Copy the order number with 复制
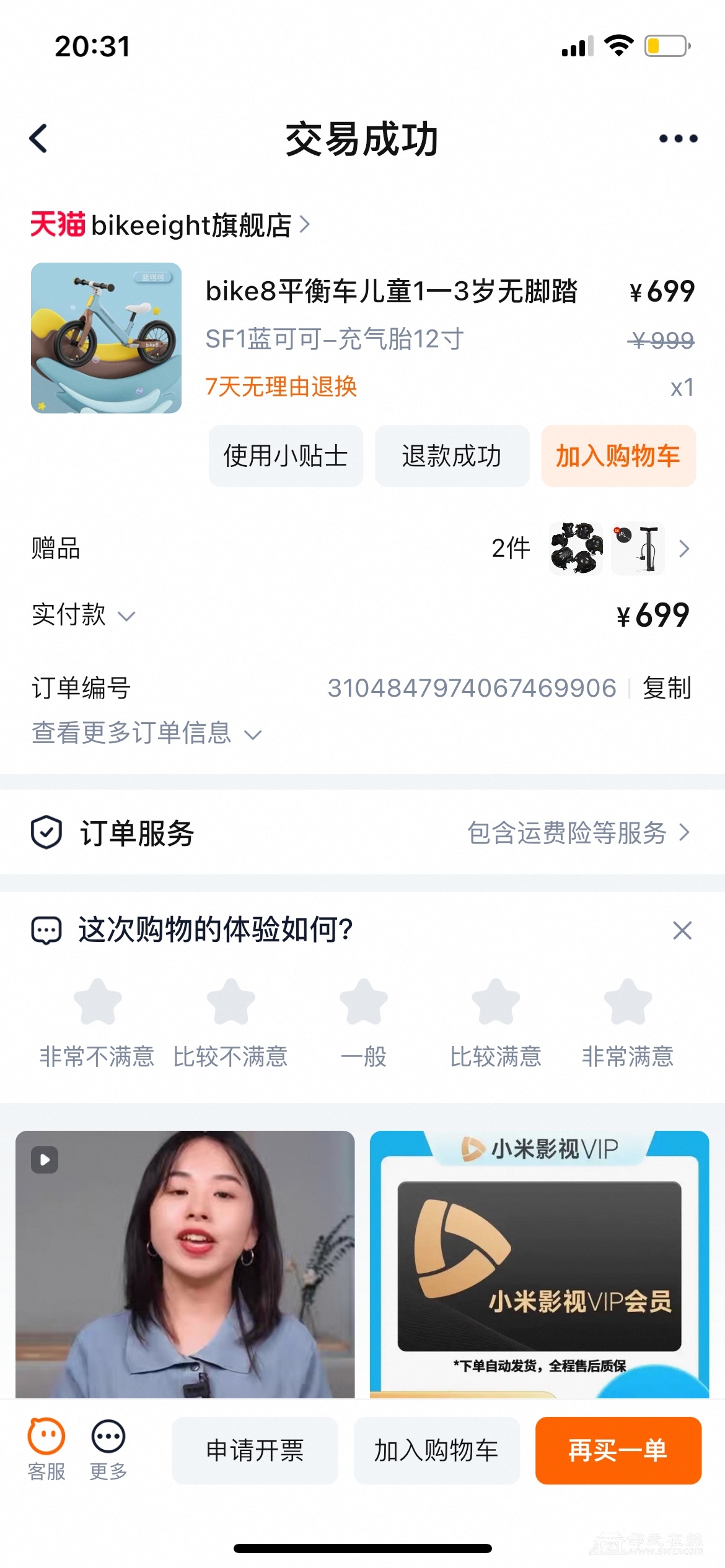Viewport: 725px width, 1568px height. click(667, 688)
